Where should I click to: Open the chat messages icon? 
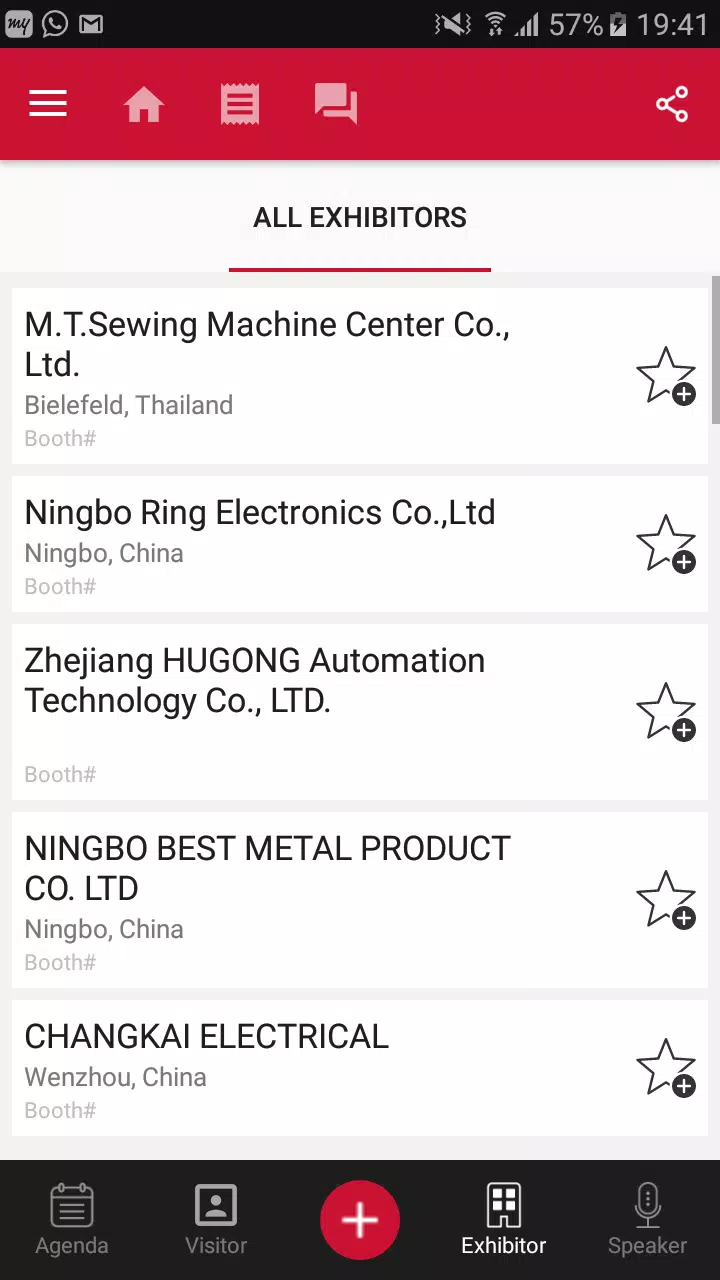tap(336, 104)
